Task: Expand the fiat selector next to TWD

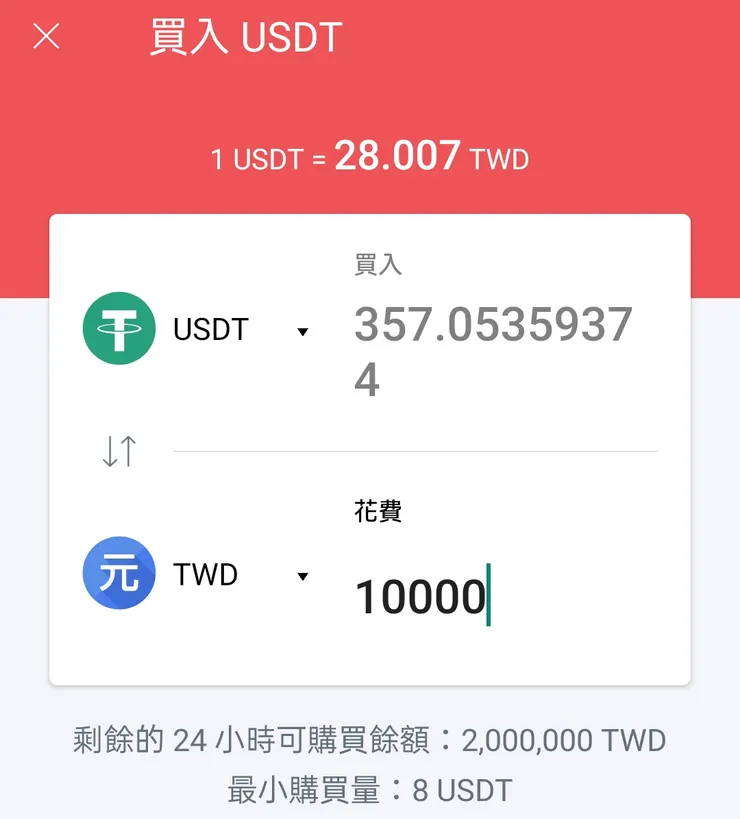Action: click(302, 576)
